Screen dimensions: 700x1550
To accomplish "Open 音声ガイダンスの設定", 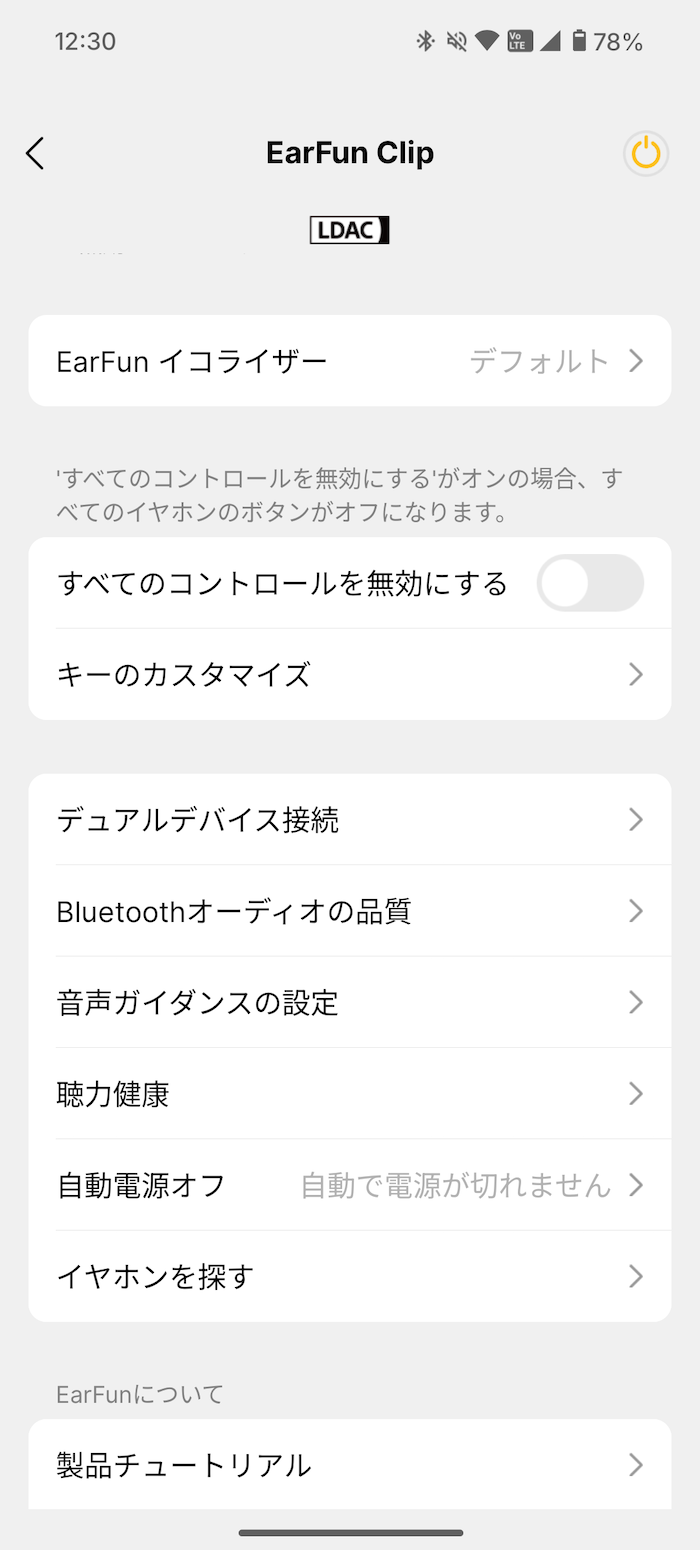I will 350,1002.
